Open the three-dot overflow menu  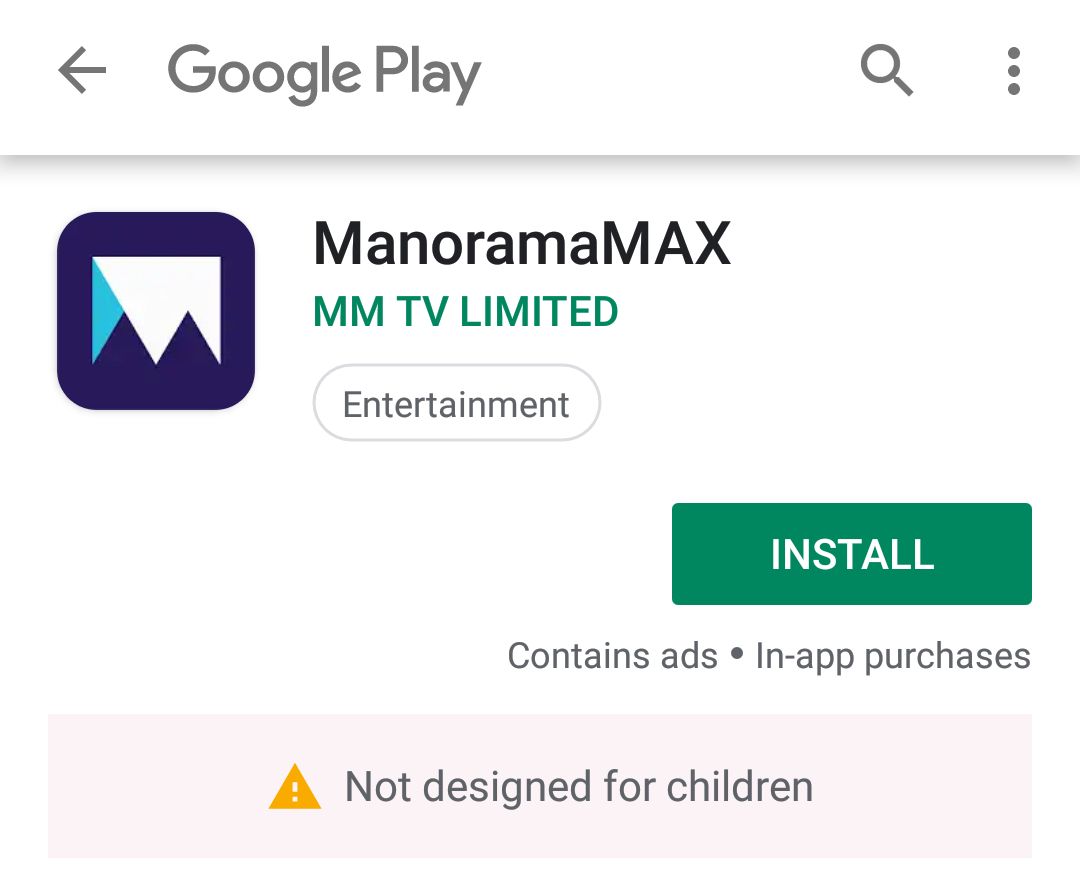click(x=1013, y=72)
